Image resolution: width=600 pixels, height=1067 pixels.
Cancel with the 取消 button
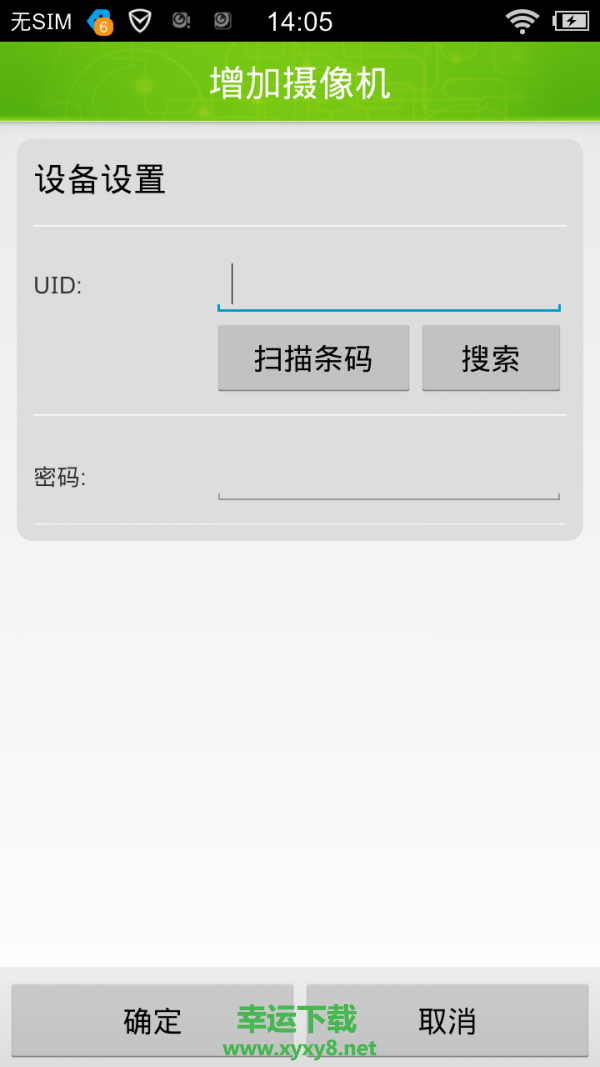[447, 1020]
